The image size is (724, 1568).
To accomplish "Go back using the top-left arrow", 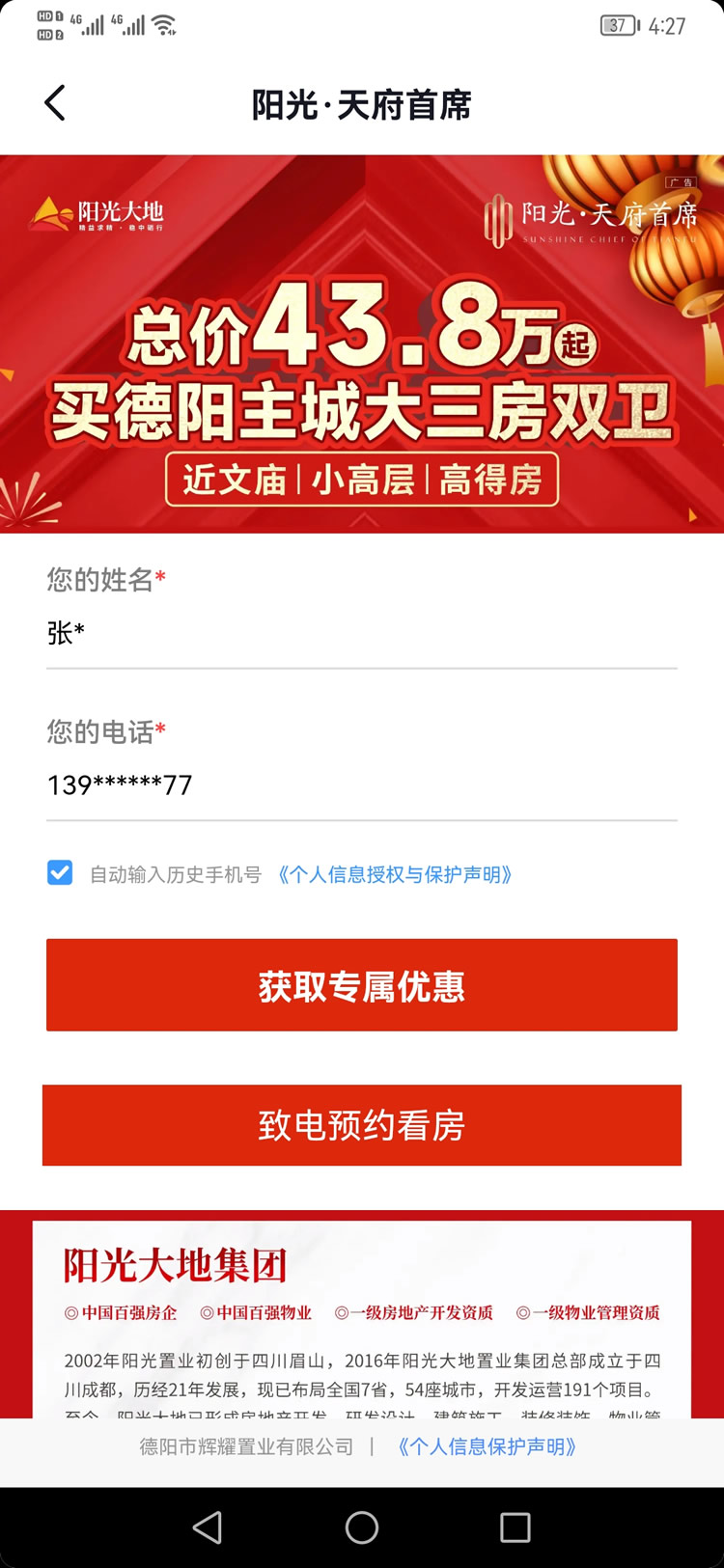I will [55, 103].
